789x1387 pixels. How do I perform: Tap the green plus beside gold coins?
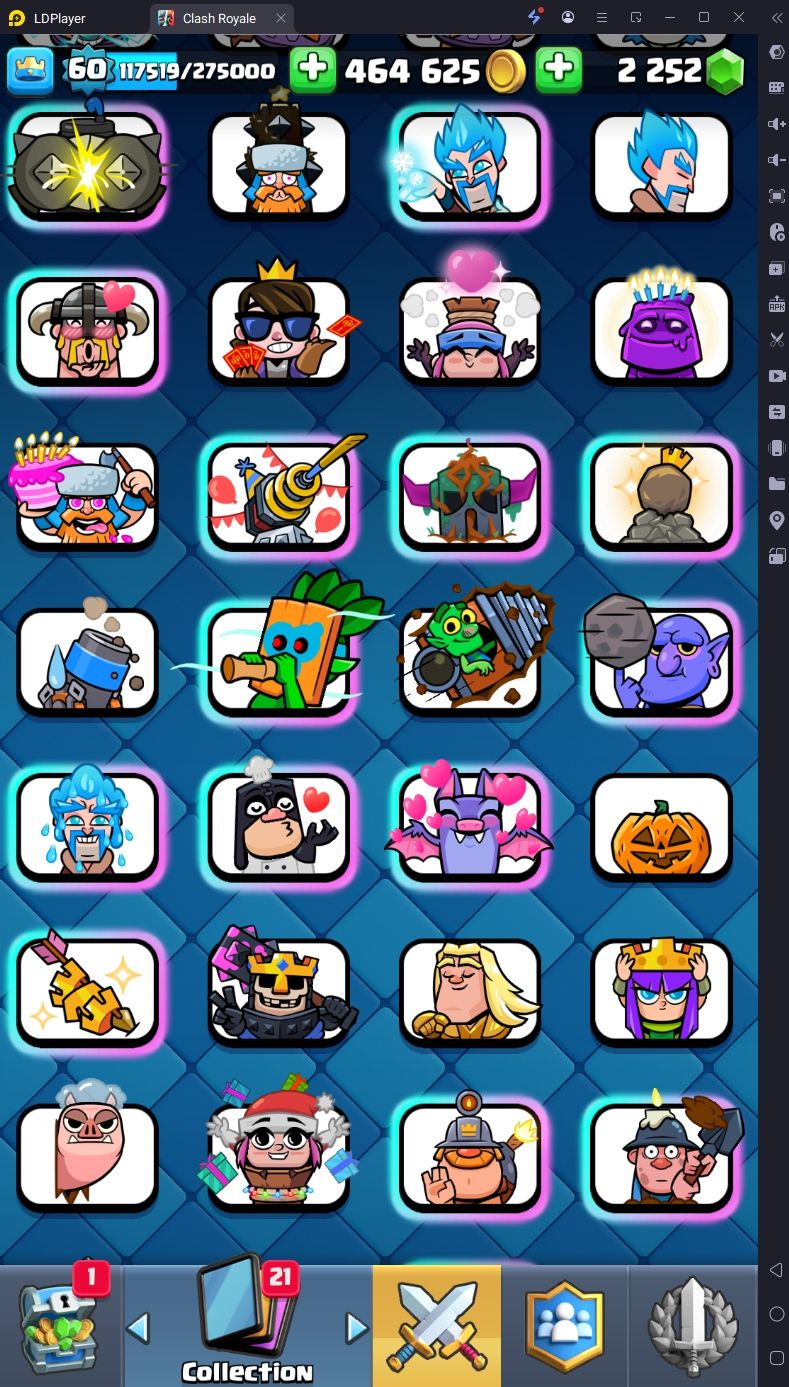(313, 70)
